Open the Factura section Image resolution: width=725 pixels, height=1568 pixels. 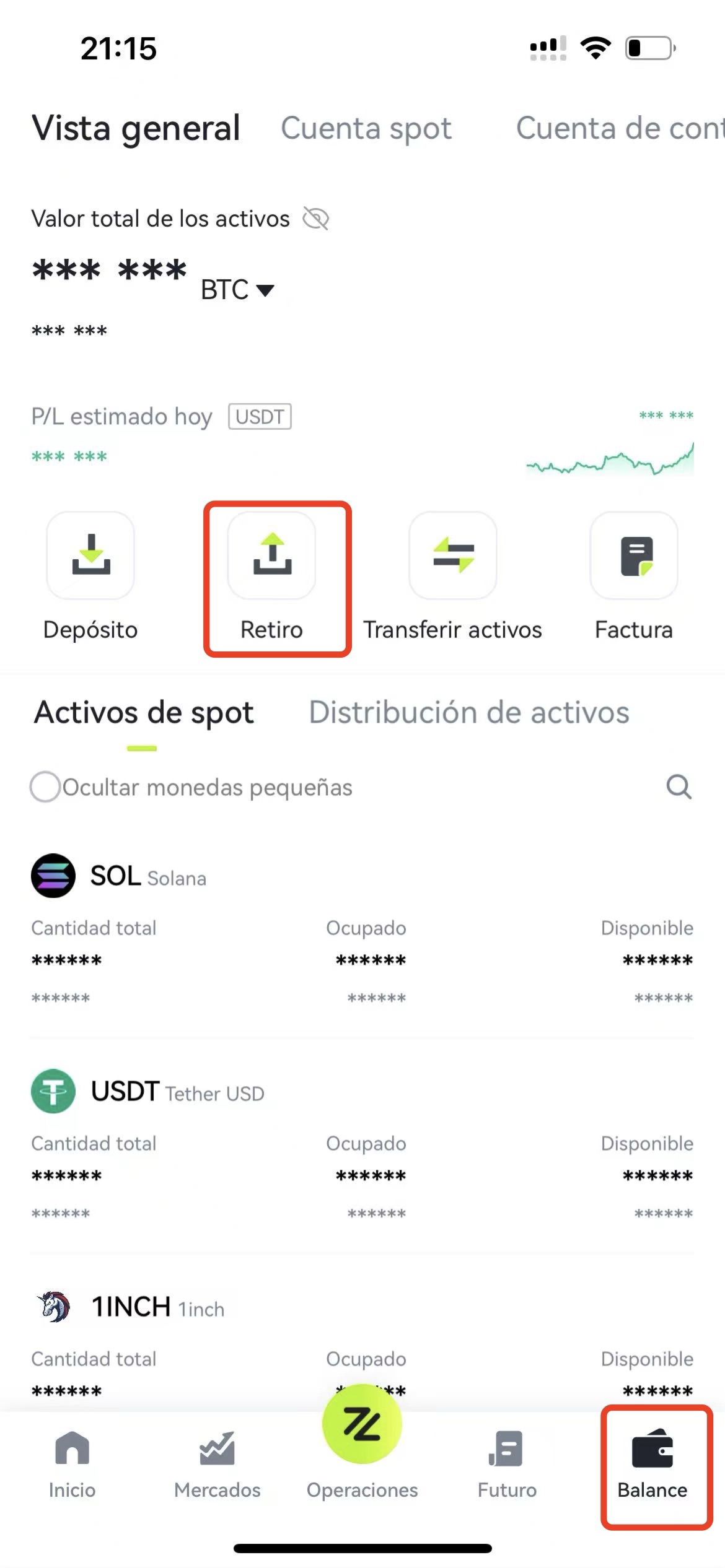pyautogui.click(x=634, y=577)
